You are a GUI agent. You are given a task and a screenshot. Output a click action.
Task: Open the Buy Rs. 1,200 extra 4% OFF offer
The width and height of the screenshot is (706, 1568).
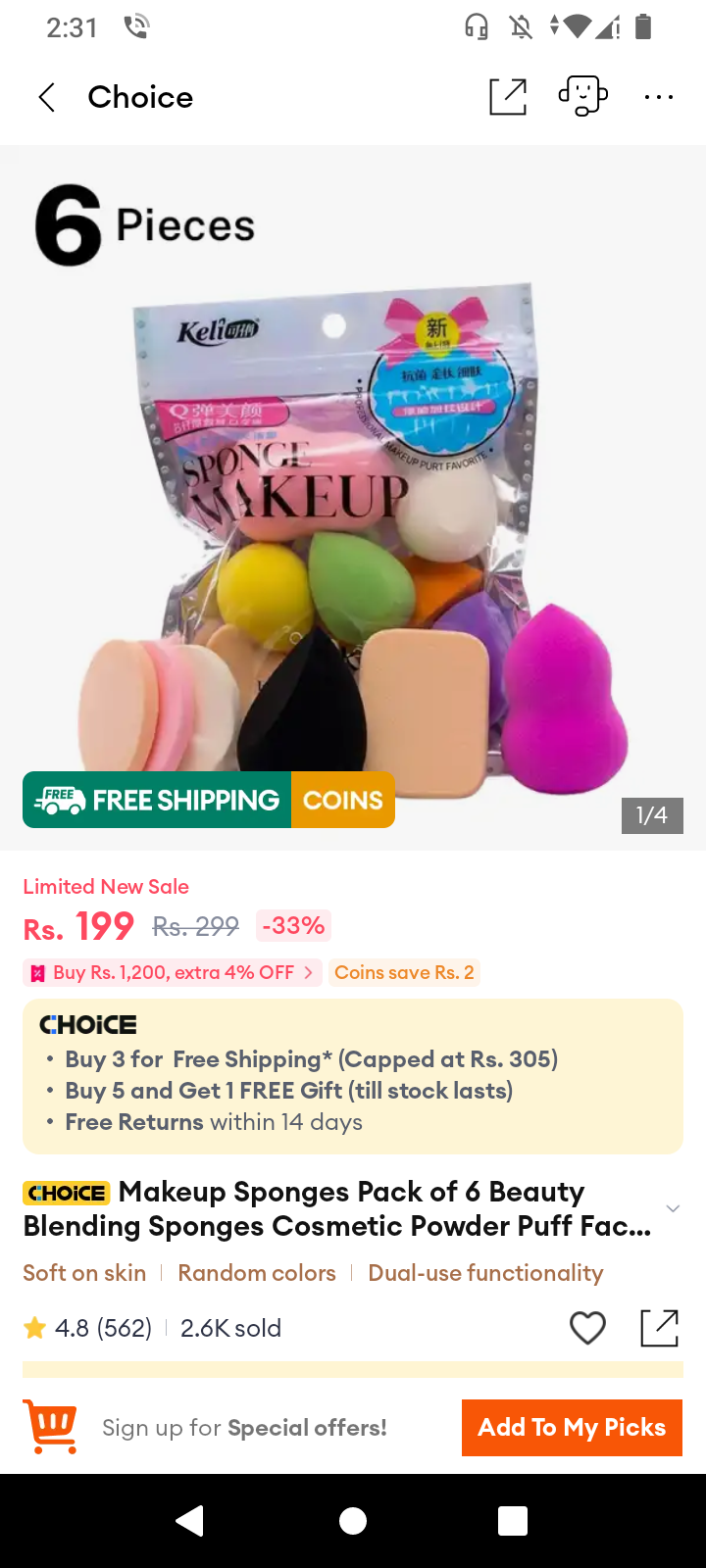173,972
